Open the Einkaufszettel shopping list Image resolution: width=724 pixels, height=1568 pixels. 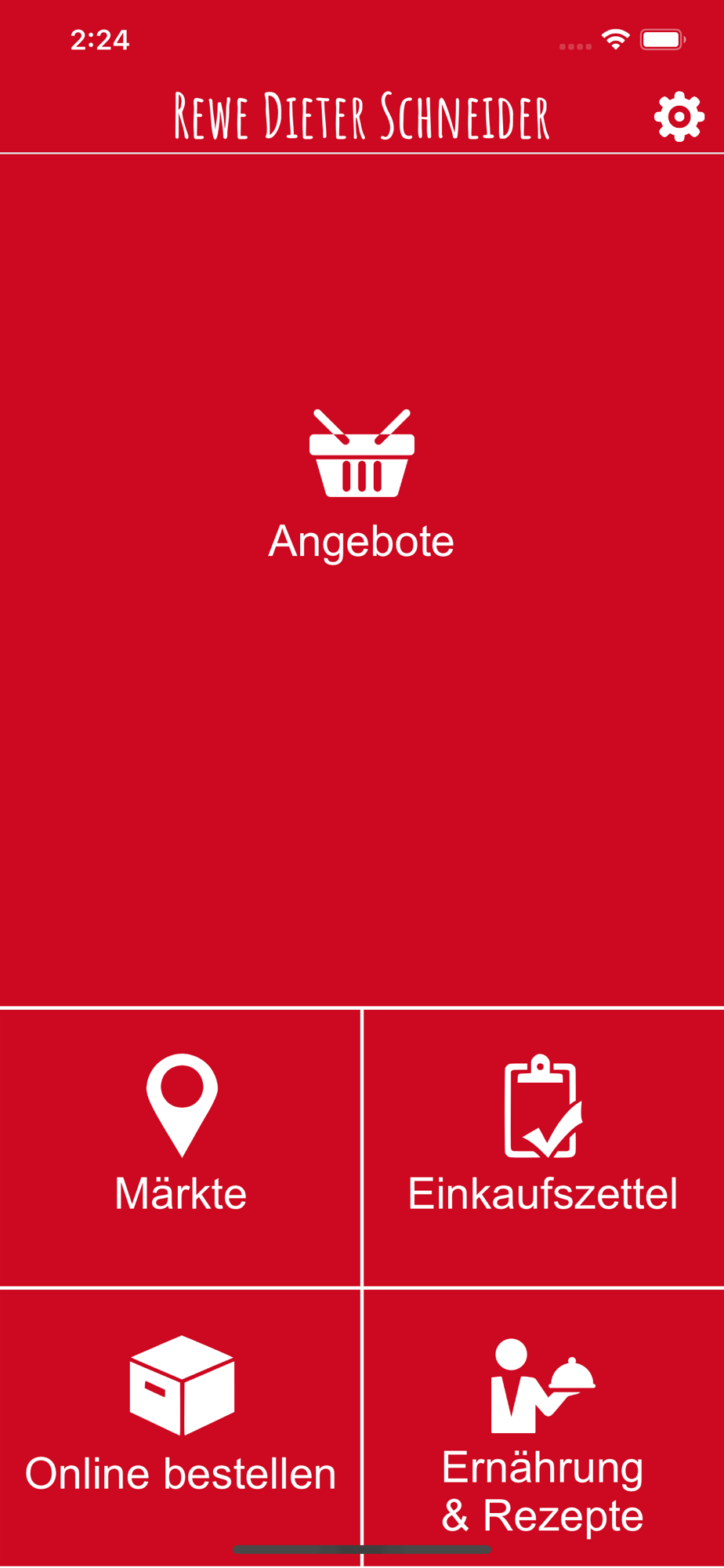click(544, 1148)
